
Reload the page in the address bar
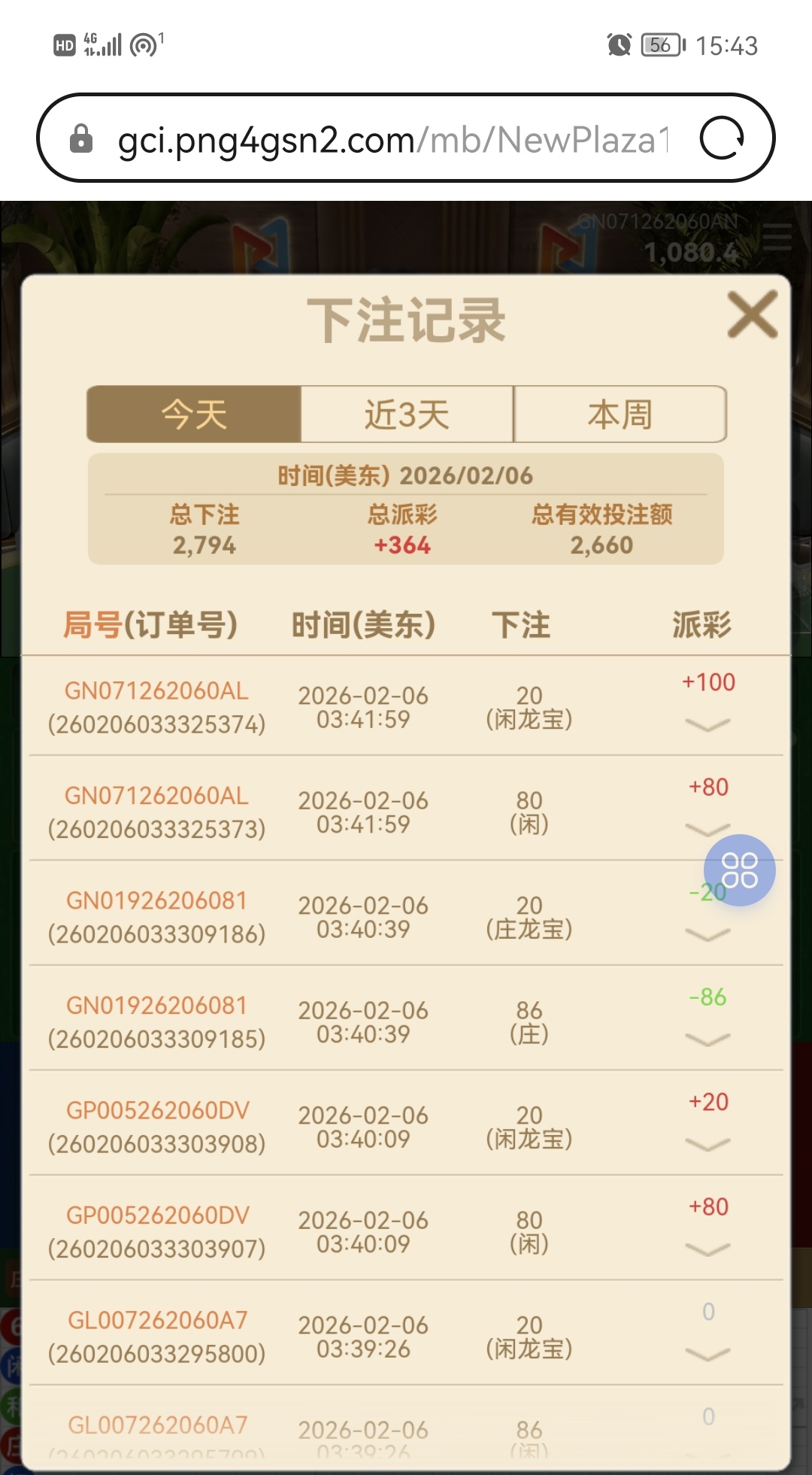722,138
